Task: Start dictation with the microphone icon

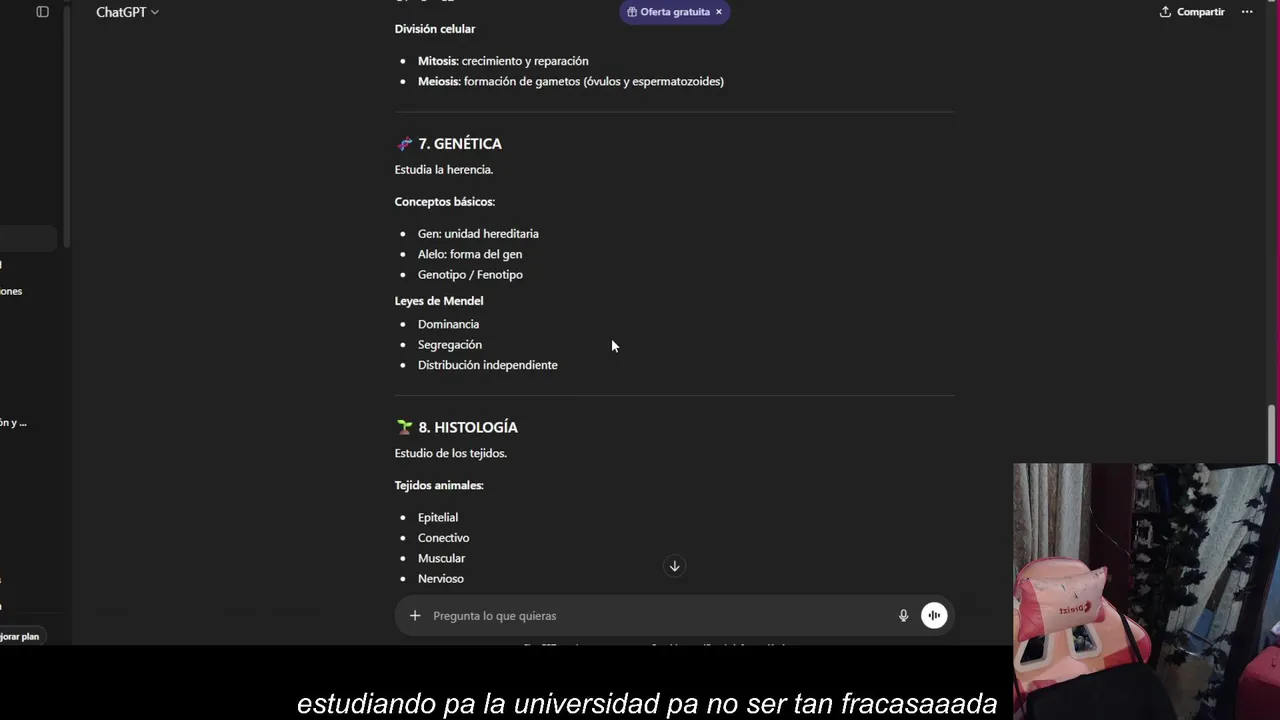Action: click(903, 616)
